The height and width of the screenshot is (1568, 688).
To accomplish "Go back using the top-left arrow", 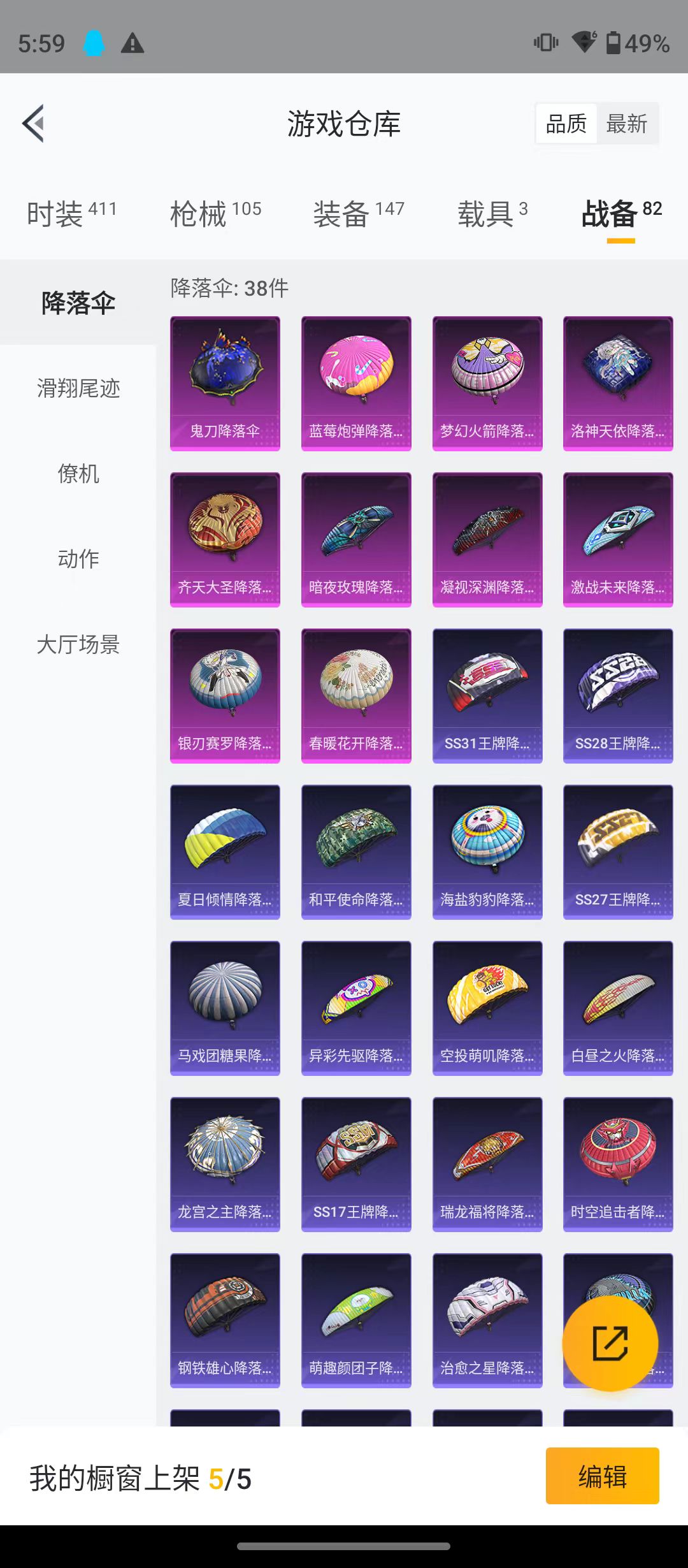I will 33,123.
